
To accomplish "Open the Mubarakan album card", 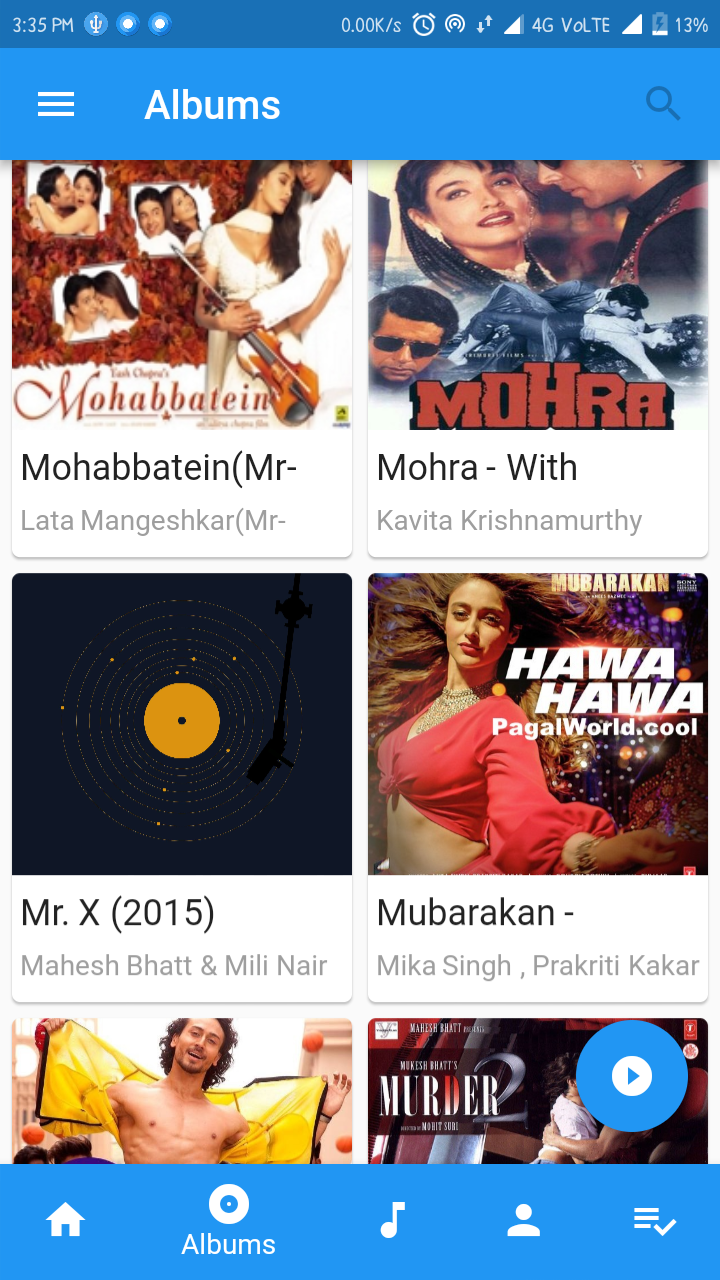I will (538, 787).
